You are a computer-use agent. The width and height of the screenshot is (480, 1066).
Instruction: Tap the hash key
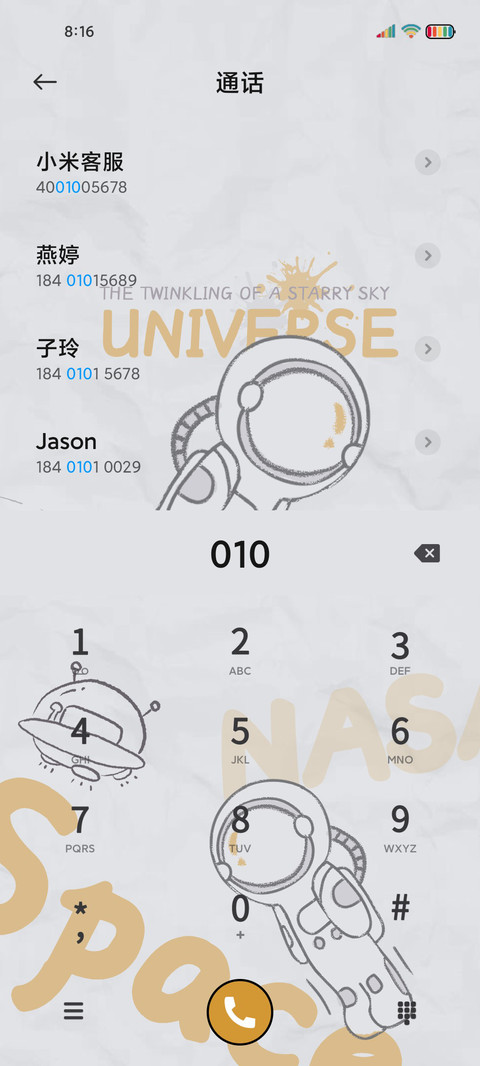400,908
